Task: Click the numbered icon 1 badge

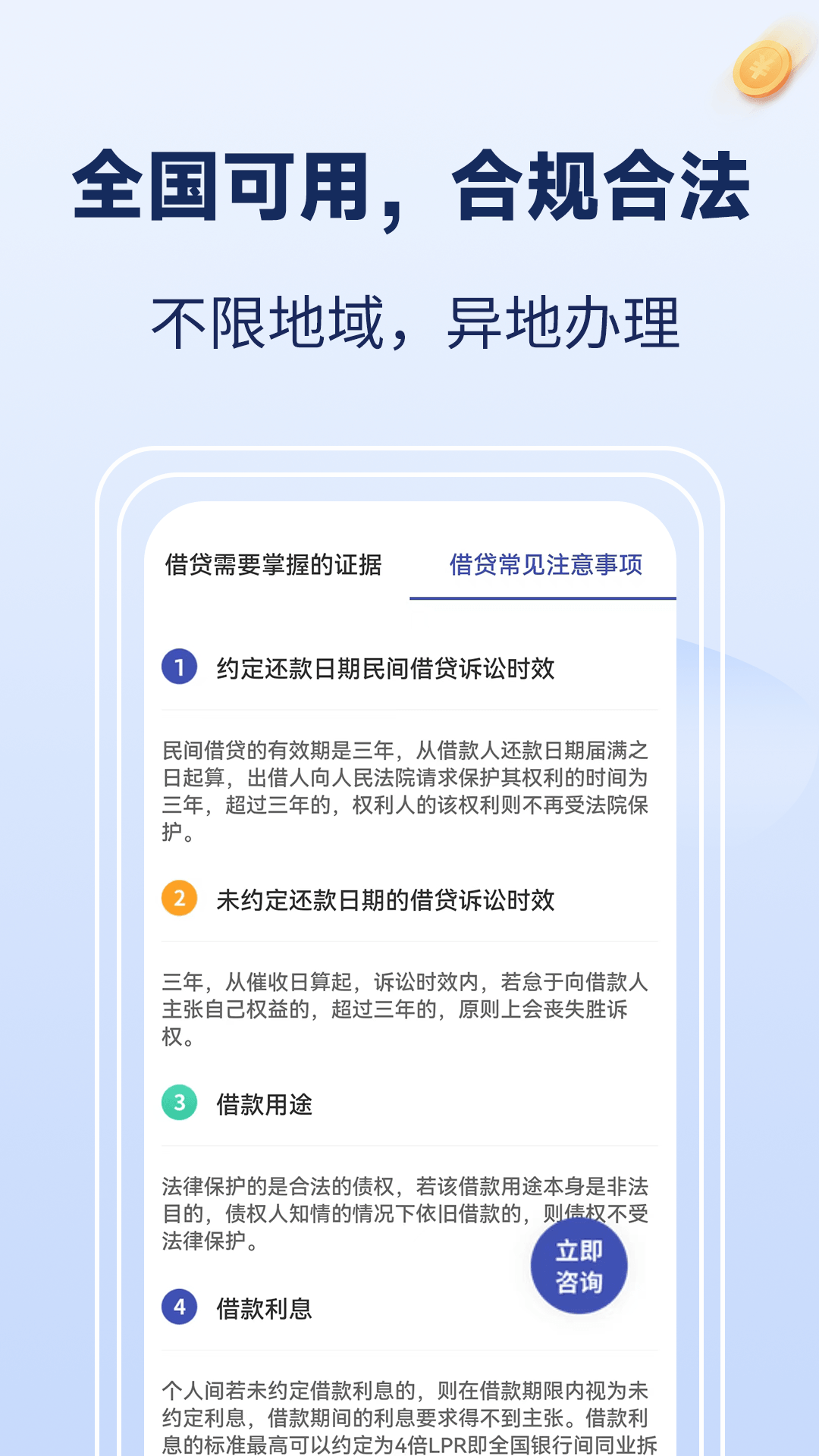Action: click(x=180, y=666)
